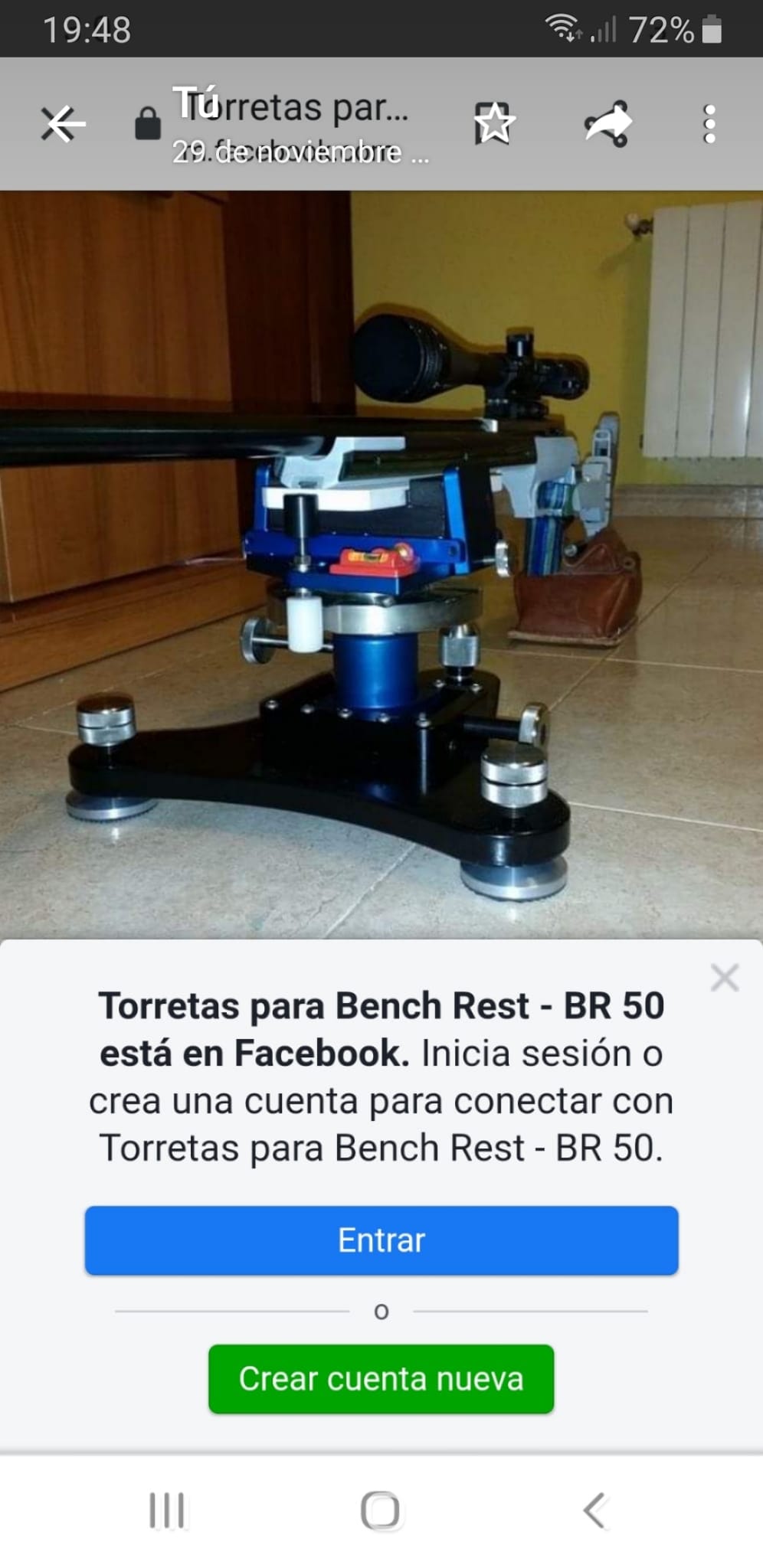The height and width of the screenshot is (1568, 763).
Task: Share this page
Action: (x=607, y=123)
